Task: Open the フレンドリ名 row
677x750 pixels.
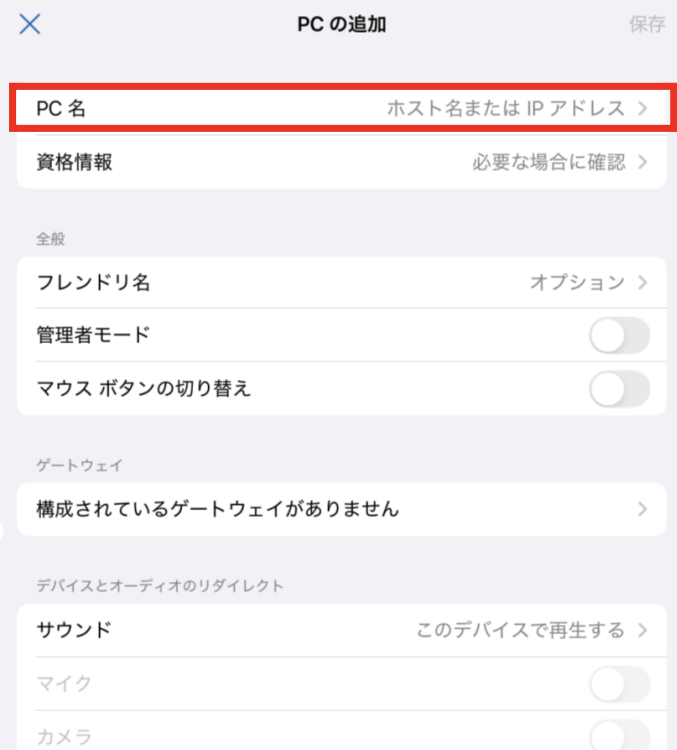Action: click(340, 283)
